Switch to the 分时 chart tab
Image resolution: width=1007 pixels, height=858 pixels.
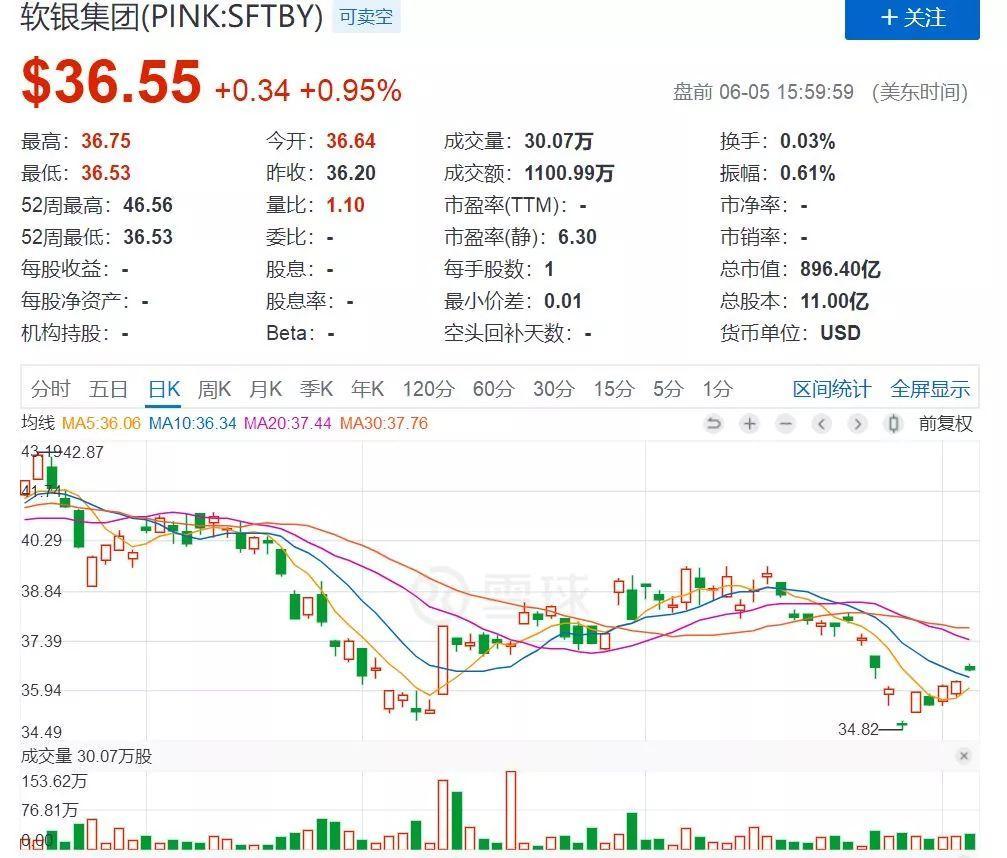pyautogui.click(x=51, y=389)
